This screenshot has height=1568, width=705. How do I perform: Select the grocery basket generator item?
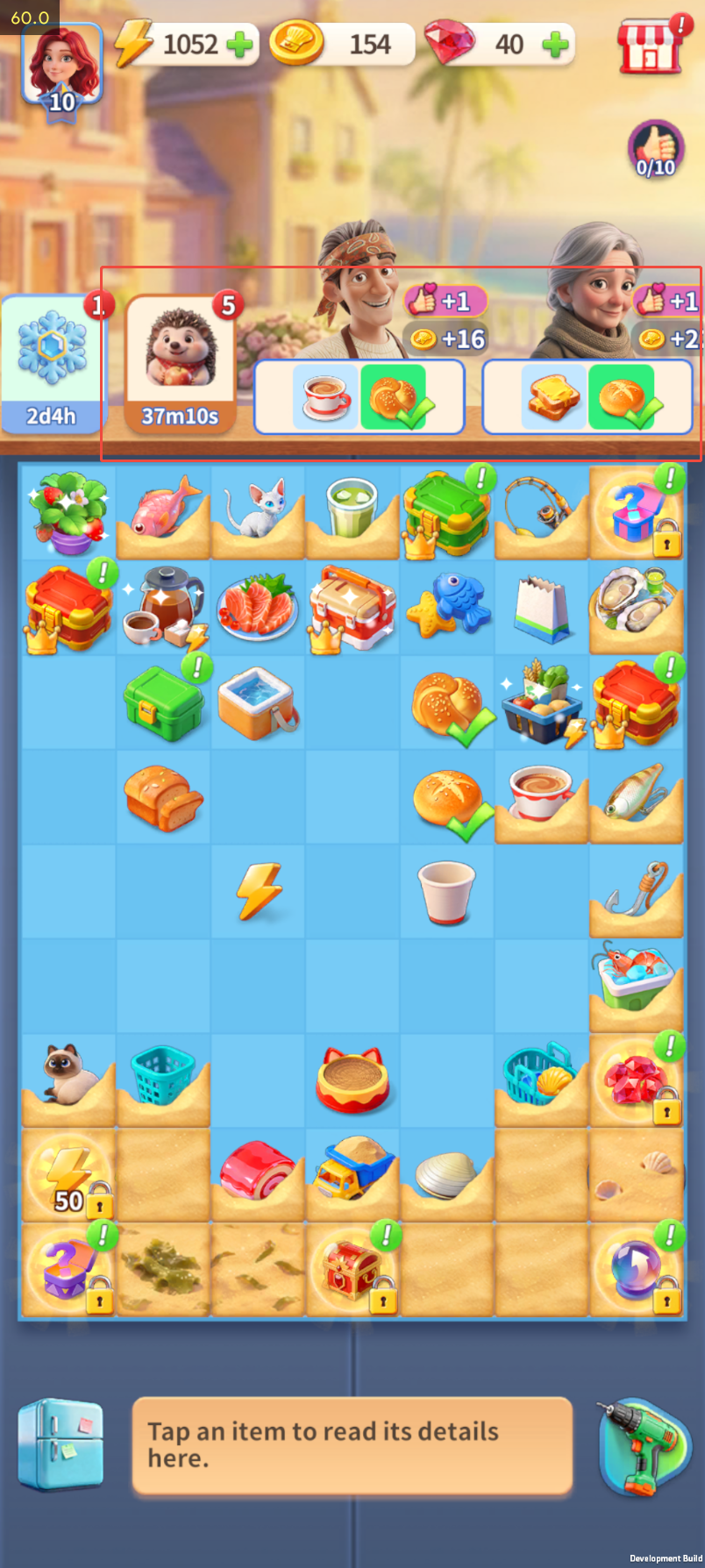541,702
